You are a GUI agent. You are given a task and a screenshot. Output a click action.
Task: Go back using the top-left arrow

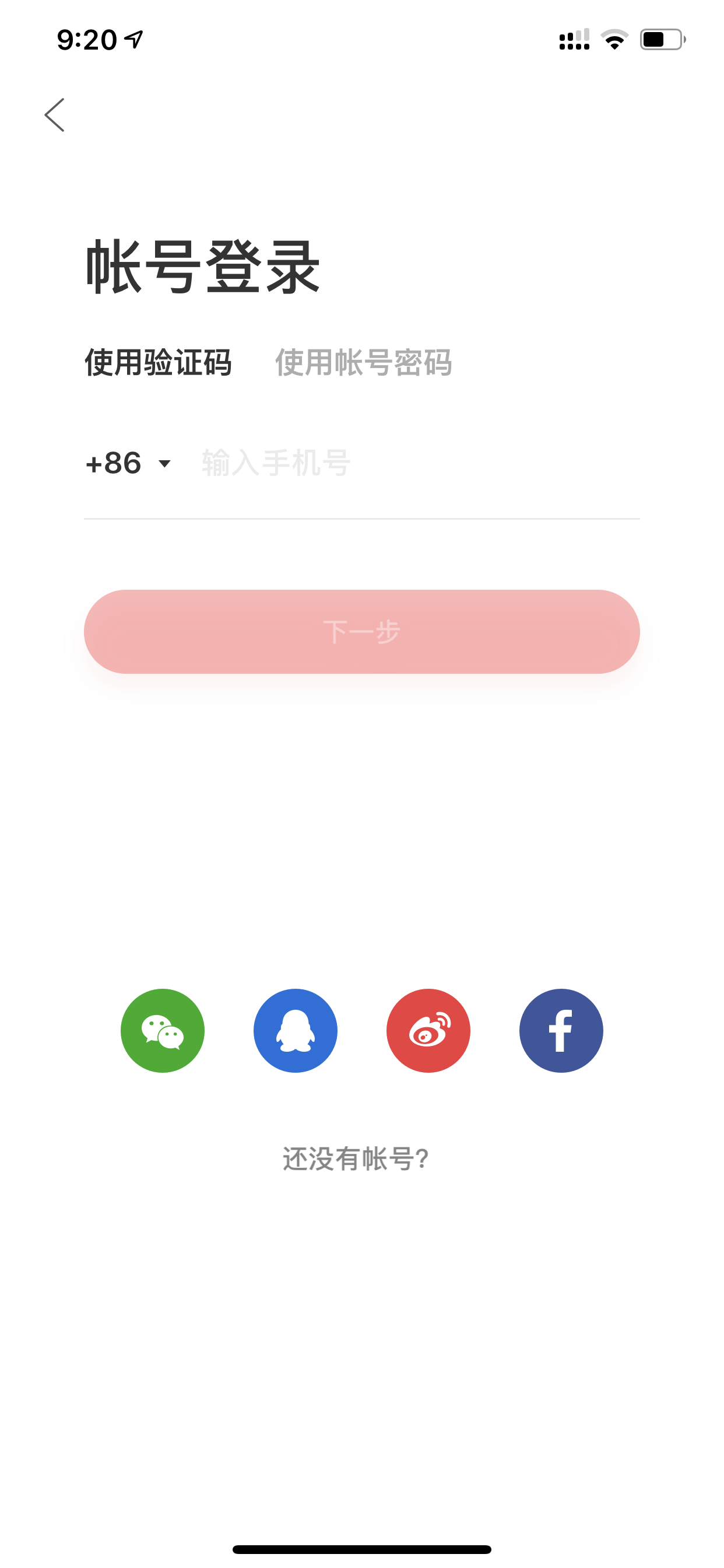(x=55, y=114)
